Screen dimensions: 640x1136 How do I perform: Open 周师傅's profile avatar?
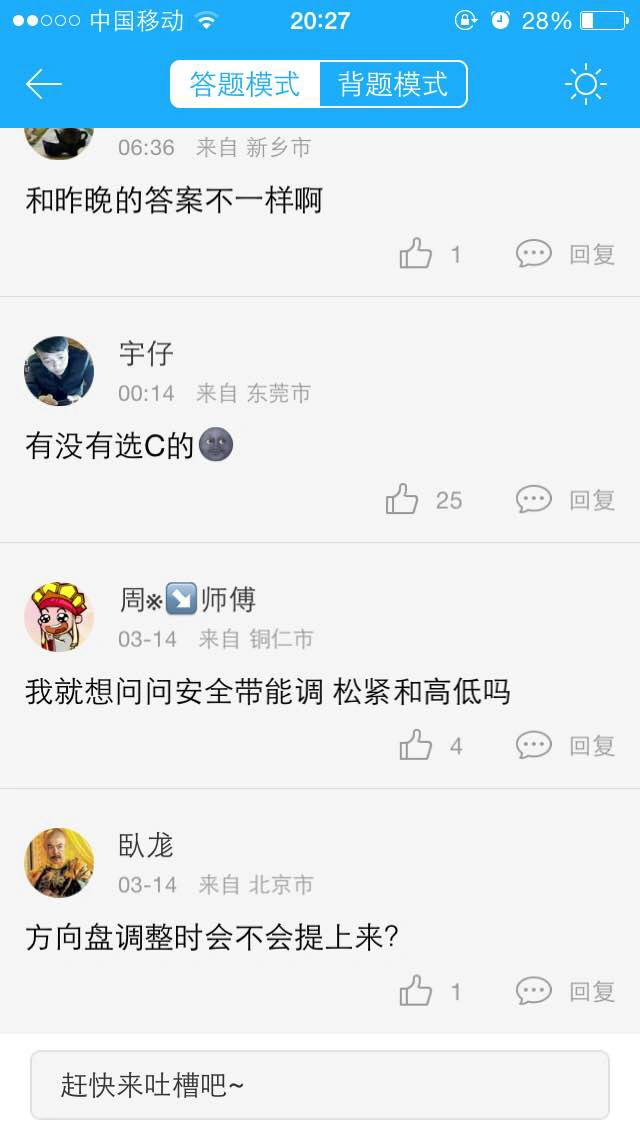click(x=59, y=617)
